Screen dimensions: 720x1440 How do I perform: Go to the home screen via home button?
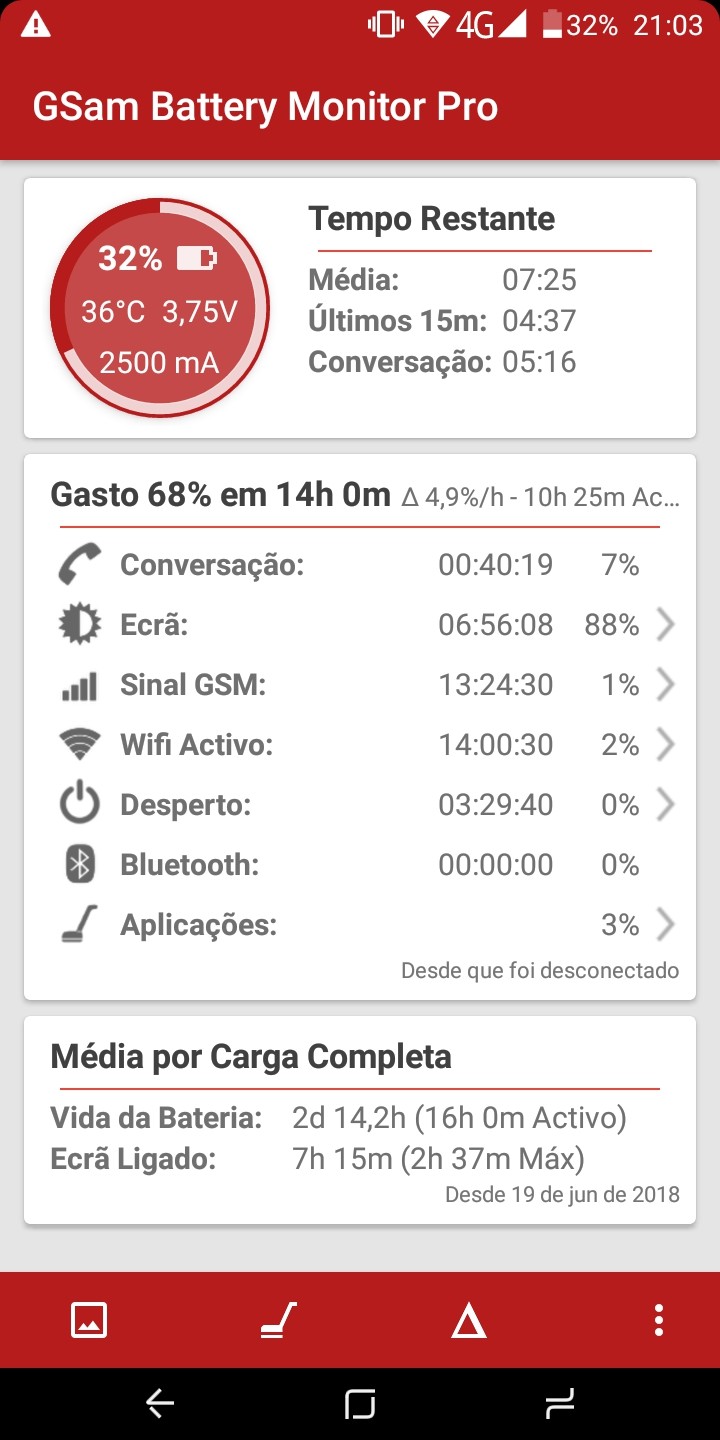tap(360, 1404)
